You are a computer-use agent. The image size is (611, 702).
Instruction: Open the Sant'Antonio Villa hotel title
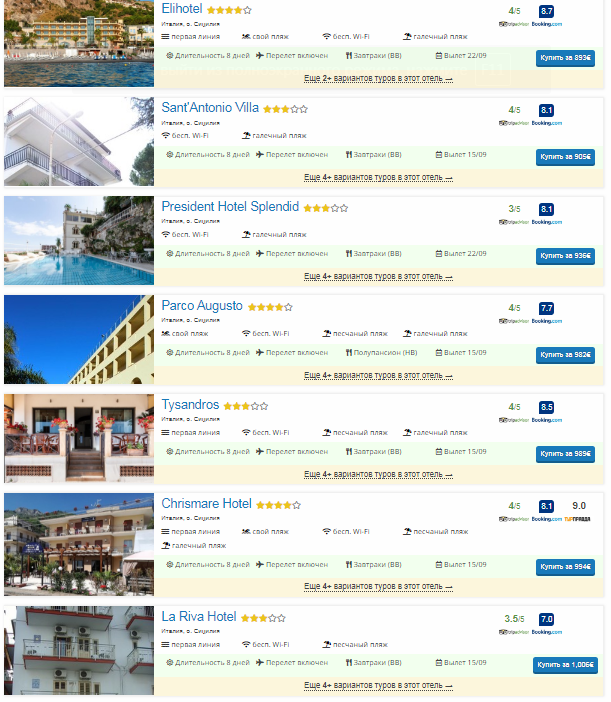tap(211, 108)
